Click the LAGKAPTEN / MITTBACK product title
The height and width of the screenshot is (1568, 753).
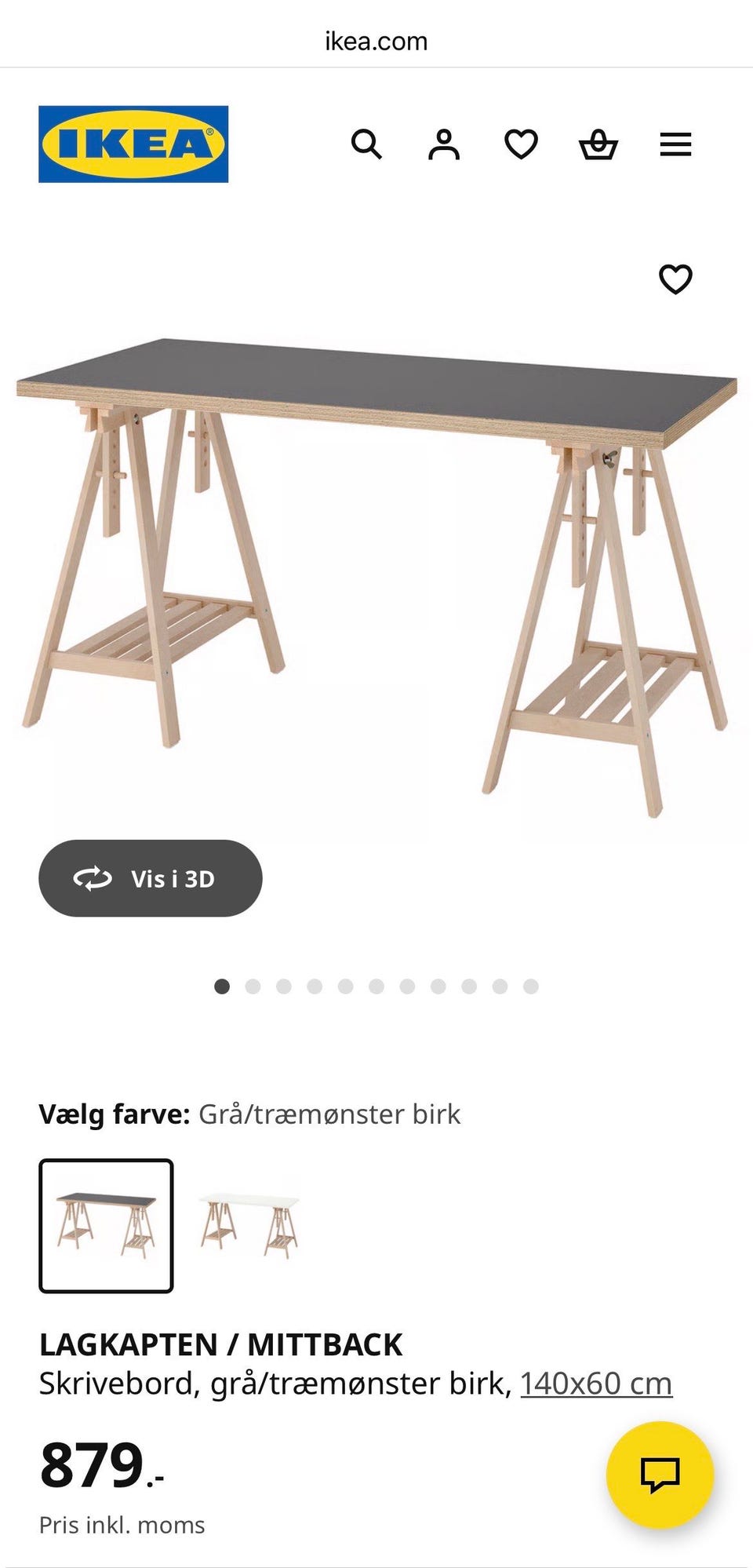coord(220,1344)
